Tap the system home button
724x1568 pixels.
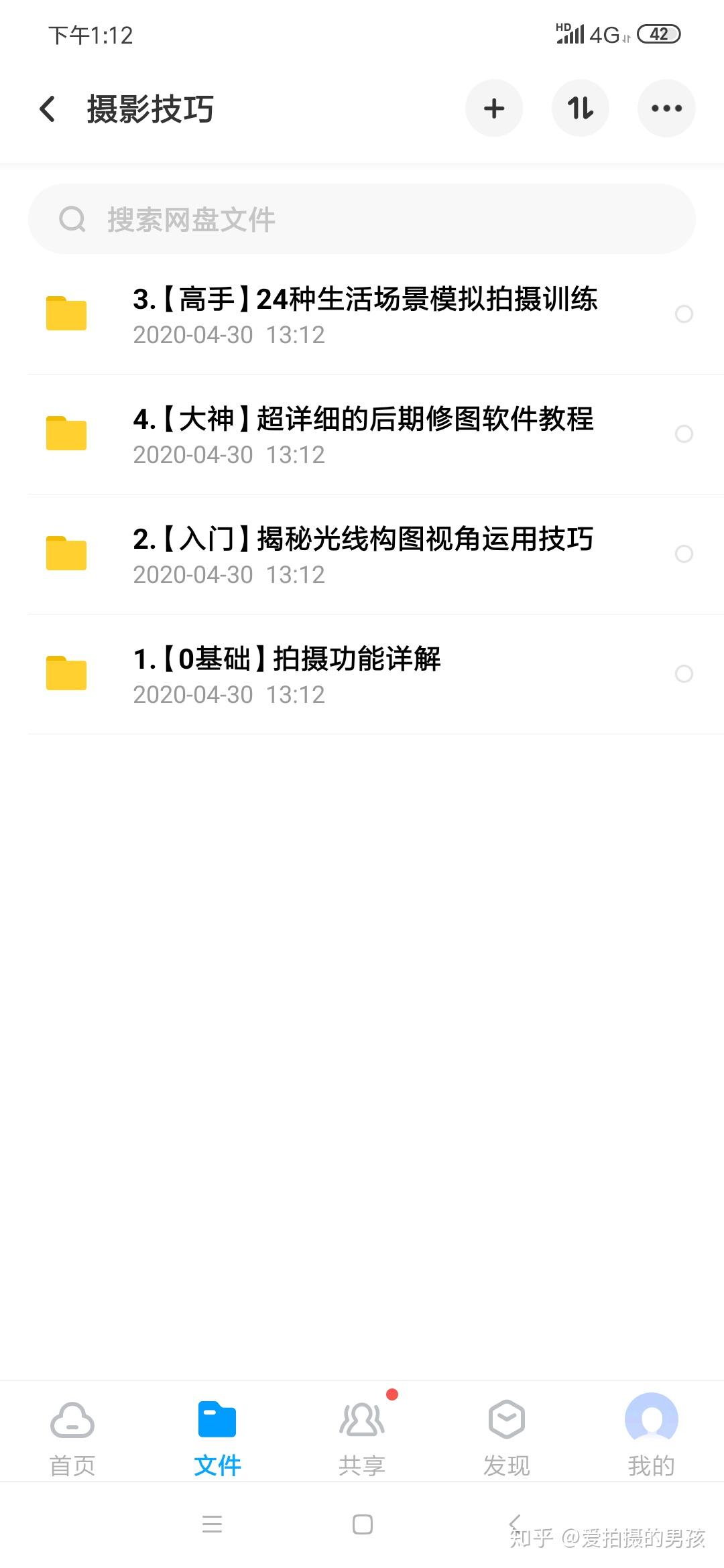[x=362, y=1524]
